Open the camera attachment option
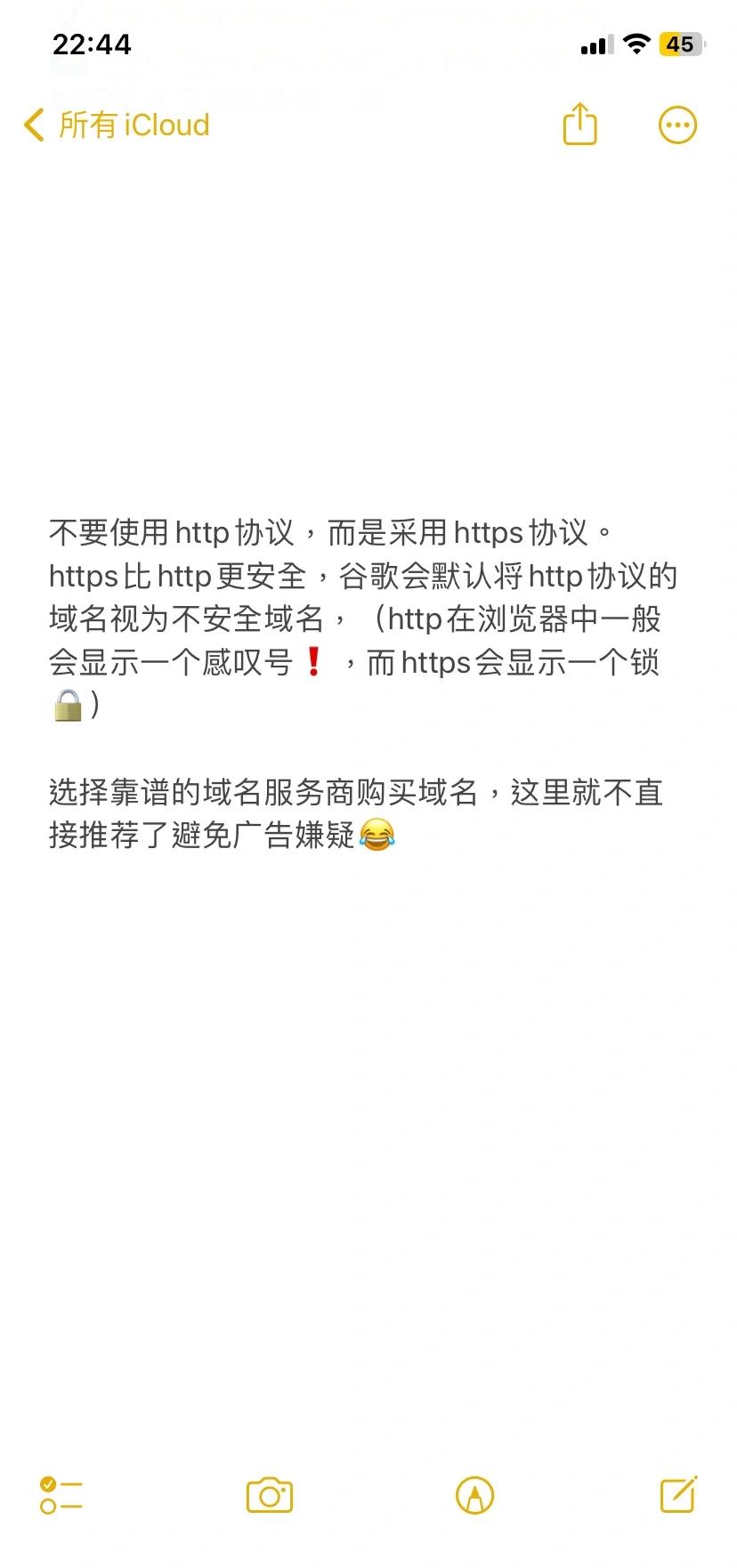The height and width of the screenshot is (1568, 737). tap(270, 1495)
